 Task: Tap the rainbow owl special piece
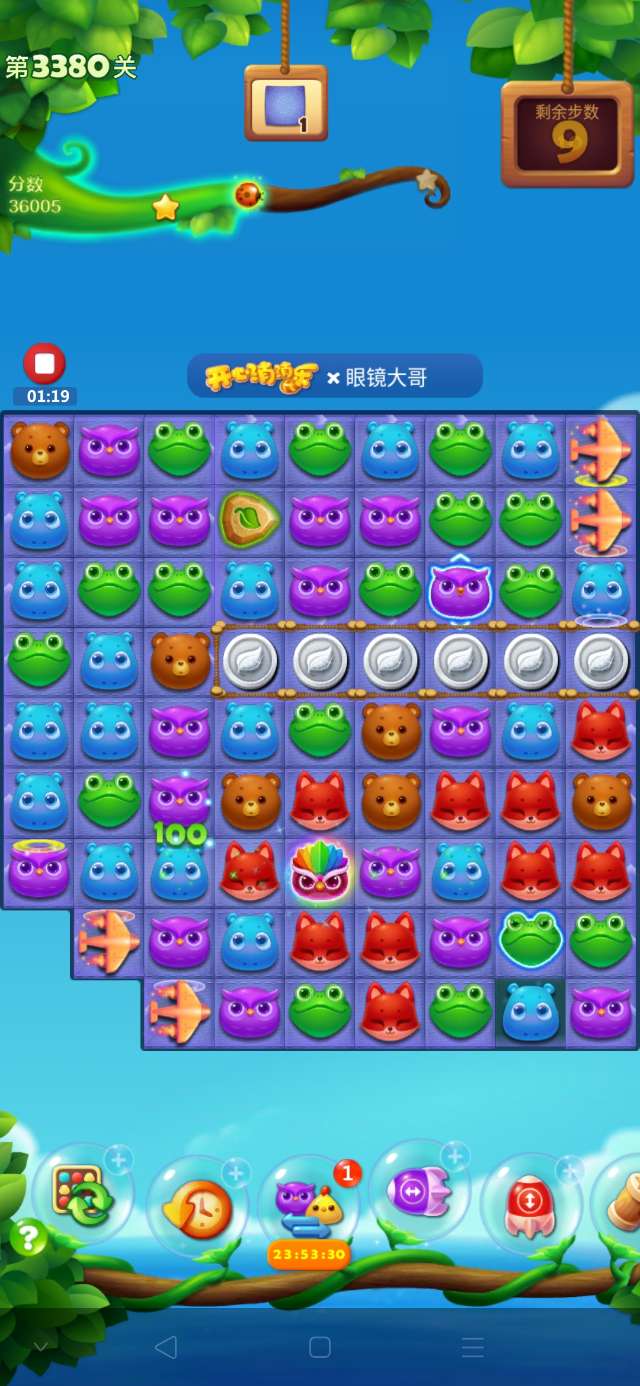319,870
